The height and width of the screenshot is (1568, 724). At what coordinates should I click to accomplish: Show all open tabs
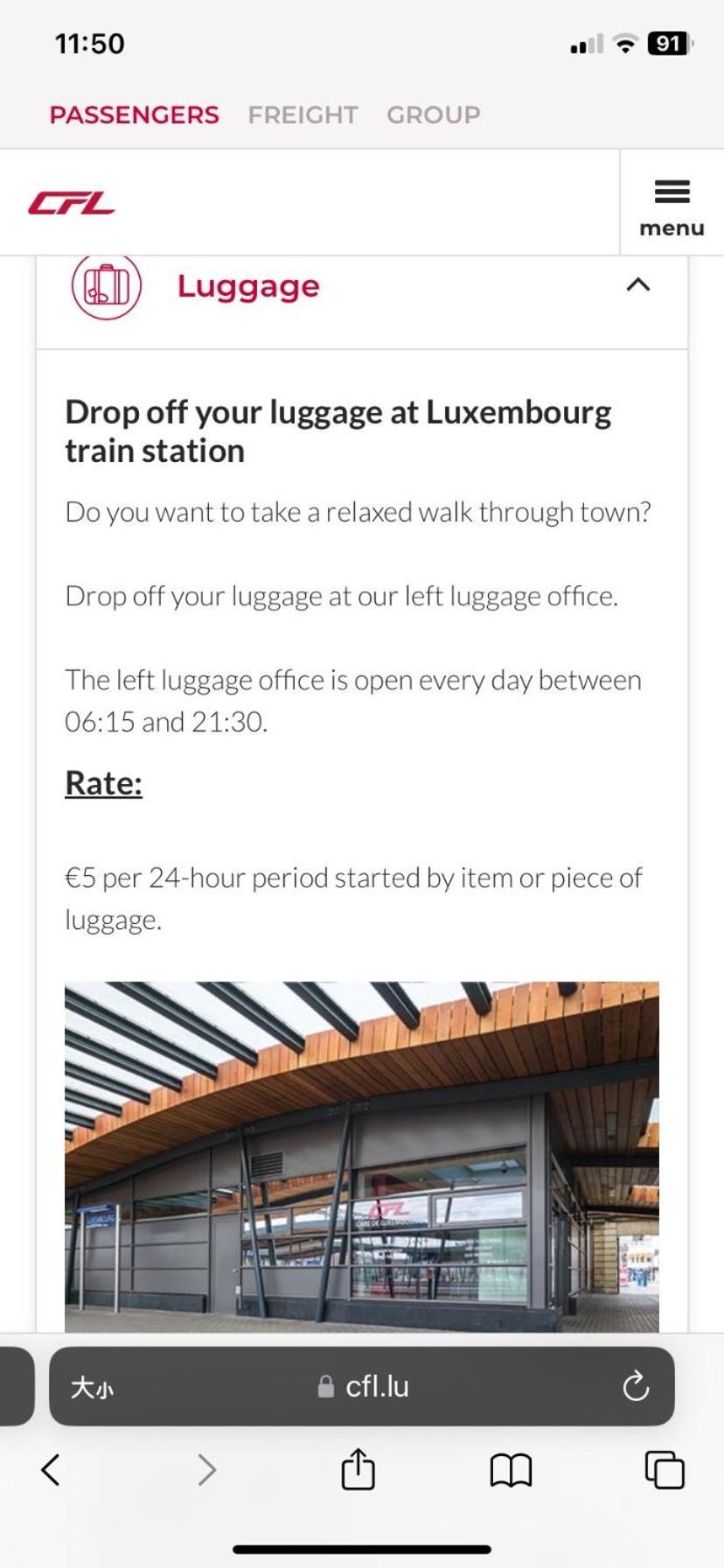(665, 1470)
